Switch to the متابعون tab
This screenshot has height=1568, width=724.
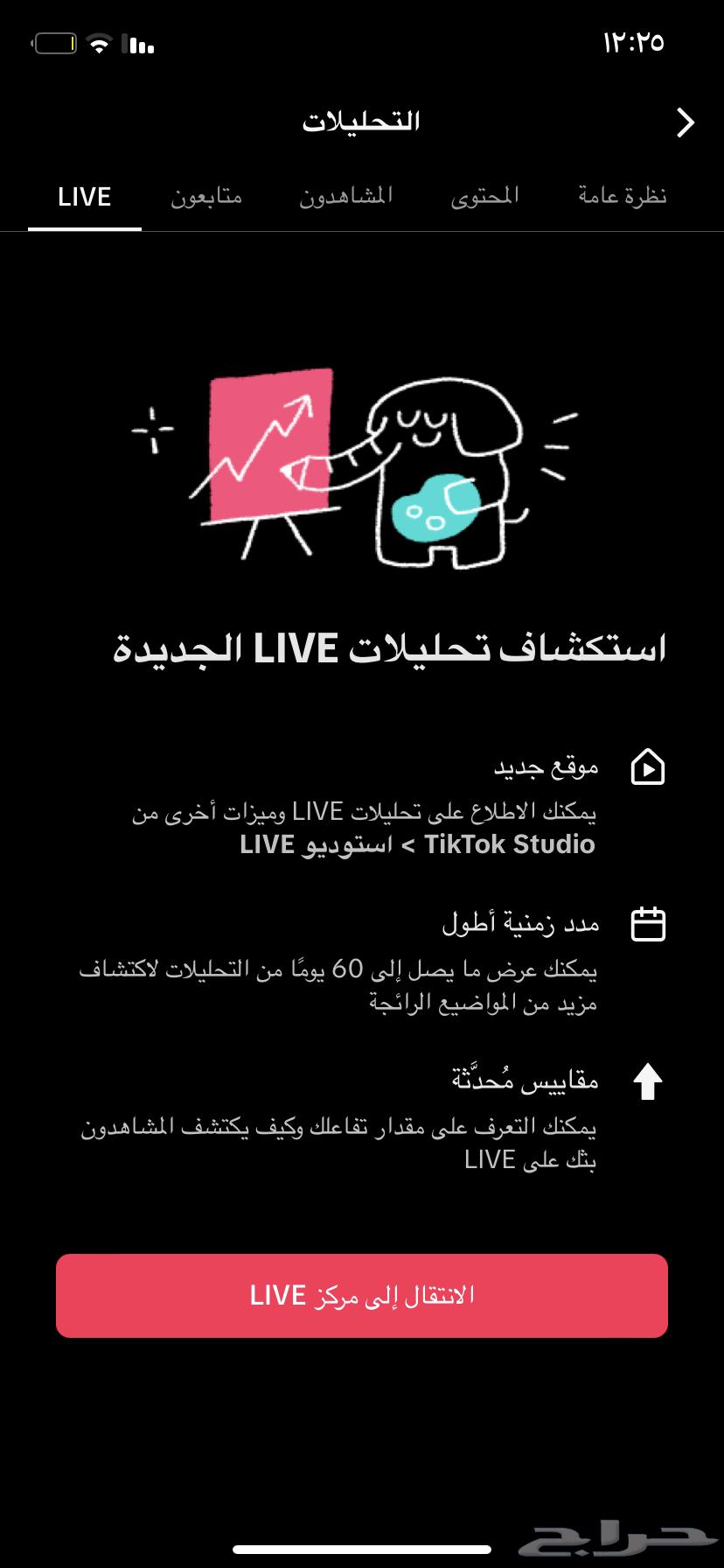(x=208, y=197)
